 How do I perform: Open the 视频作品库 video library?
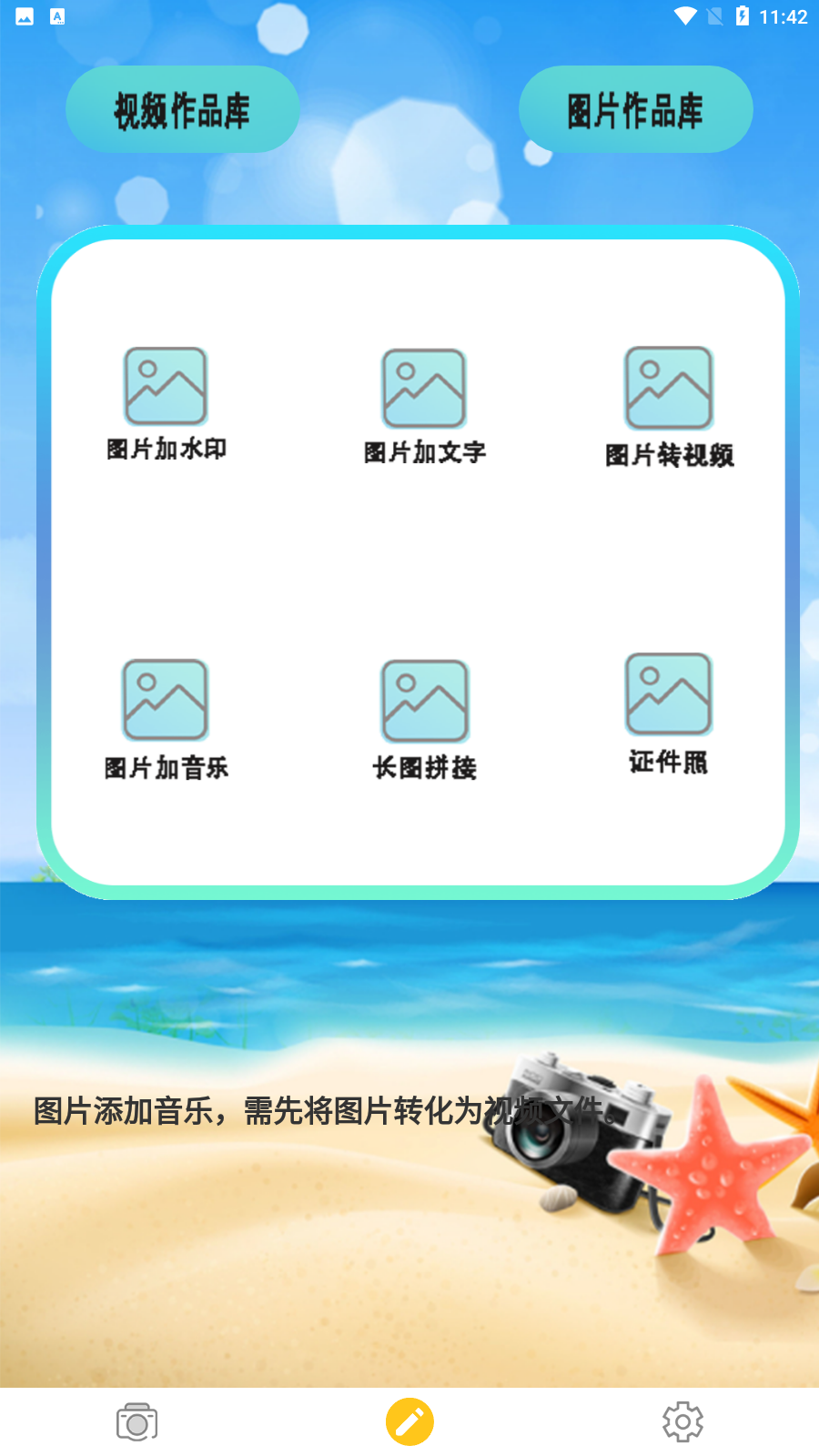pos(182,109)
